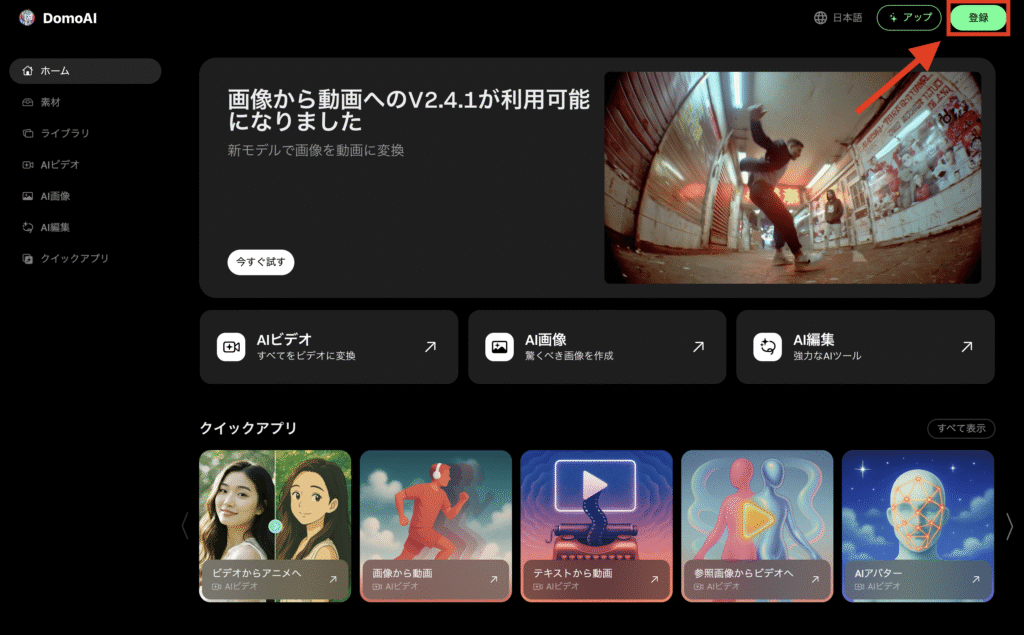Change language from 日本語
The height and width of the screenshot is (635, 1024).
(x=838, y=18)
